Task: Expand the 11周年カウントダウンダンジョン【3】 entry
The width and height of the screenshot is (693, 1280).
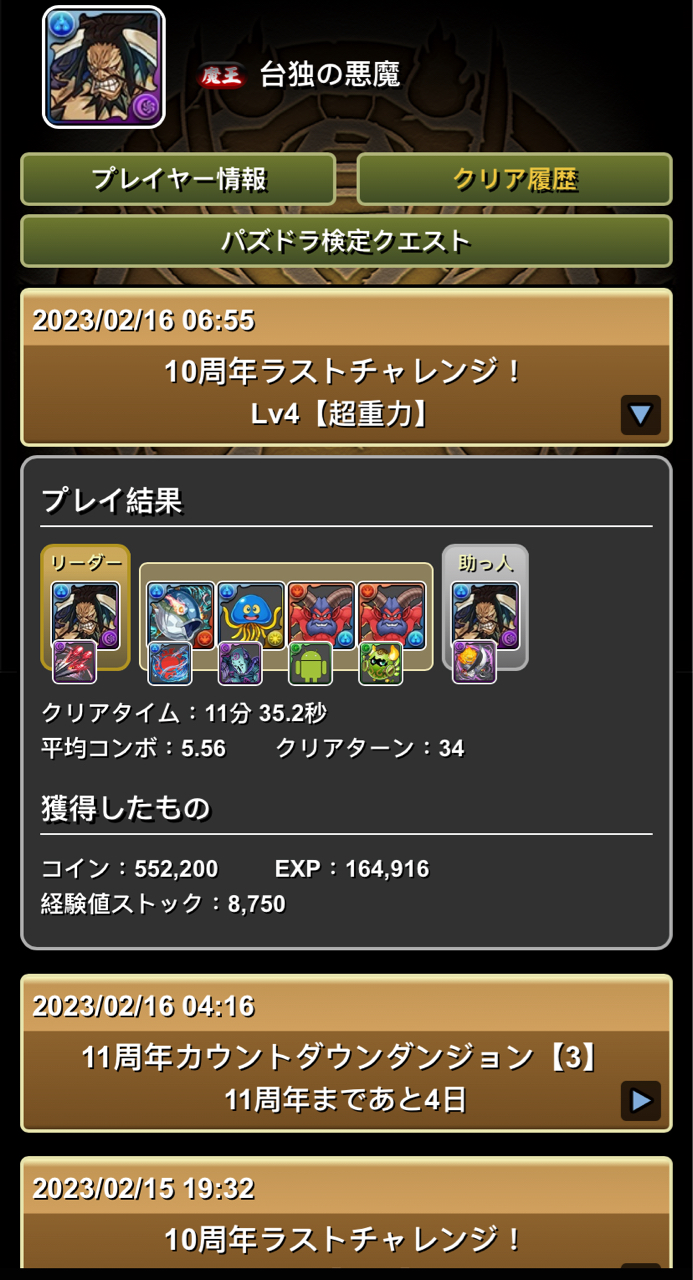Action: (640, 1100)
